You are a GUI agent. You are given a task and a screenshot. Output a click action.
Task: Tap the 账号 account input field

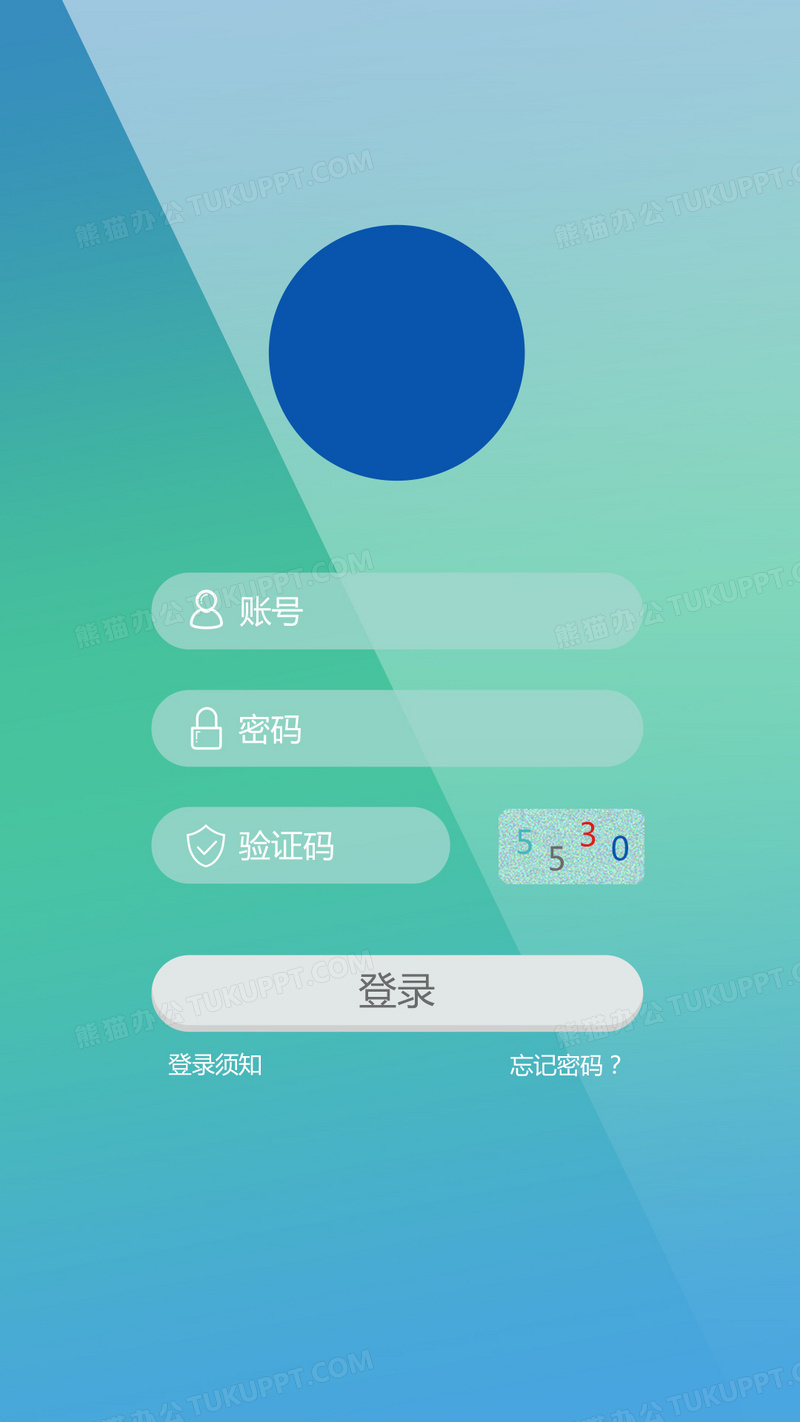[x=420, y=611]
